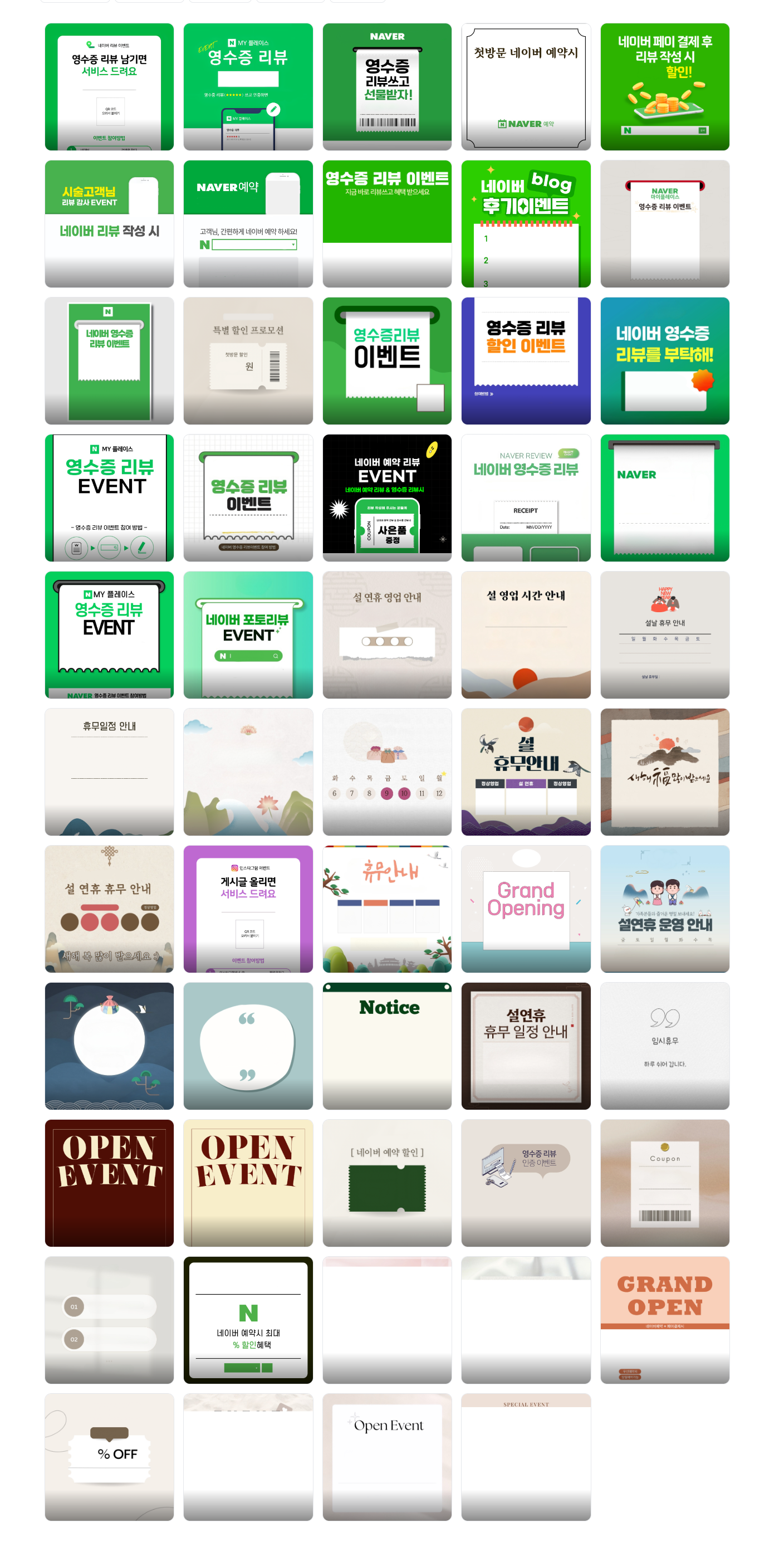
Task: Open the '설 영업 시간 안내' sunrise template
Action: [526, 634]
